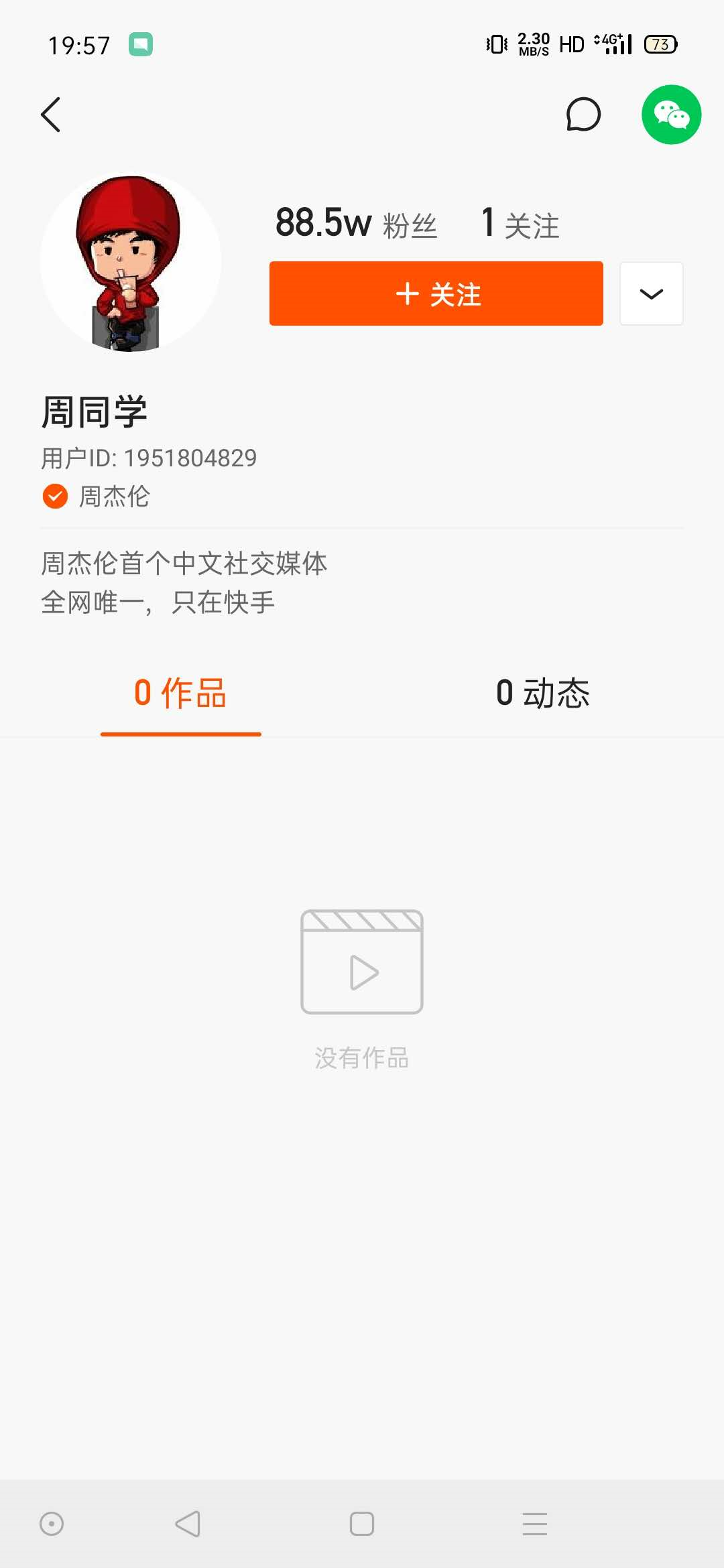Switch to the 0 作品 tab
This screenshot has height=1568, width=724.
pos(180,693)
